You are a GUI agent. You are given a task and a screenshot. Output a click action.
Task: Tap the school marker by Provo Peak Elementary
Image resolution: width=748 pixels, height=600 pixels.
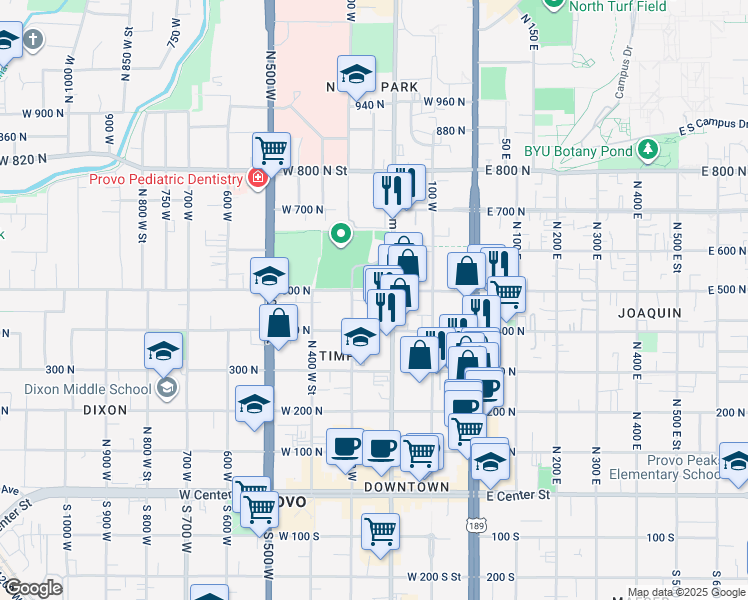(x=736, y=462)
